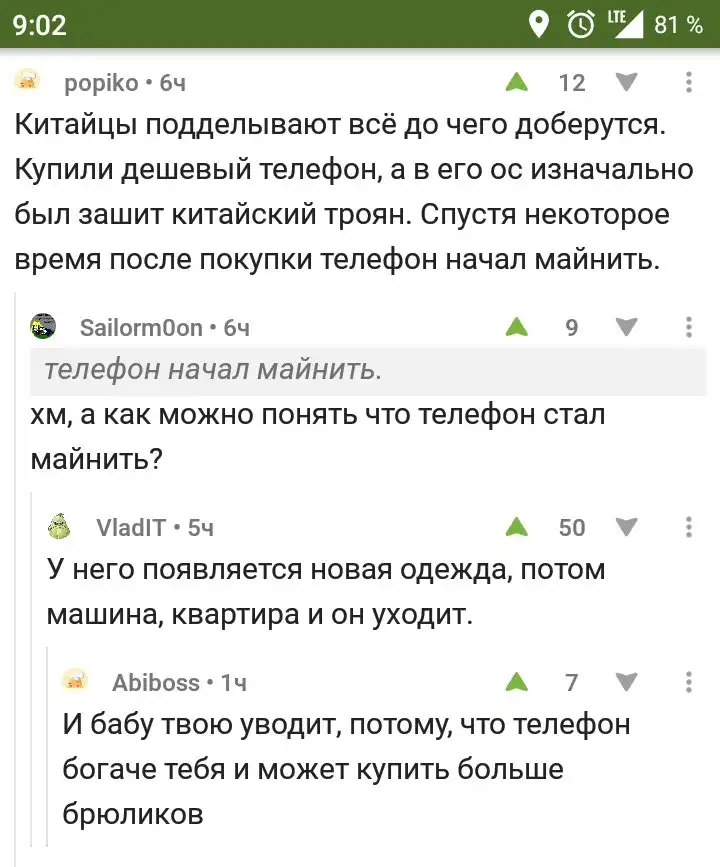Upvote Abiboss's comment
Screen dimensions: 720x867
516,683
